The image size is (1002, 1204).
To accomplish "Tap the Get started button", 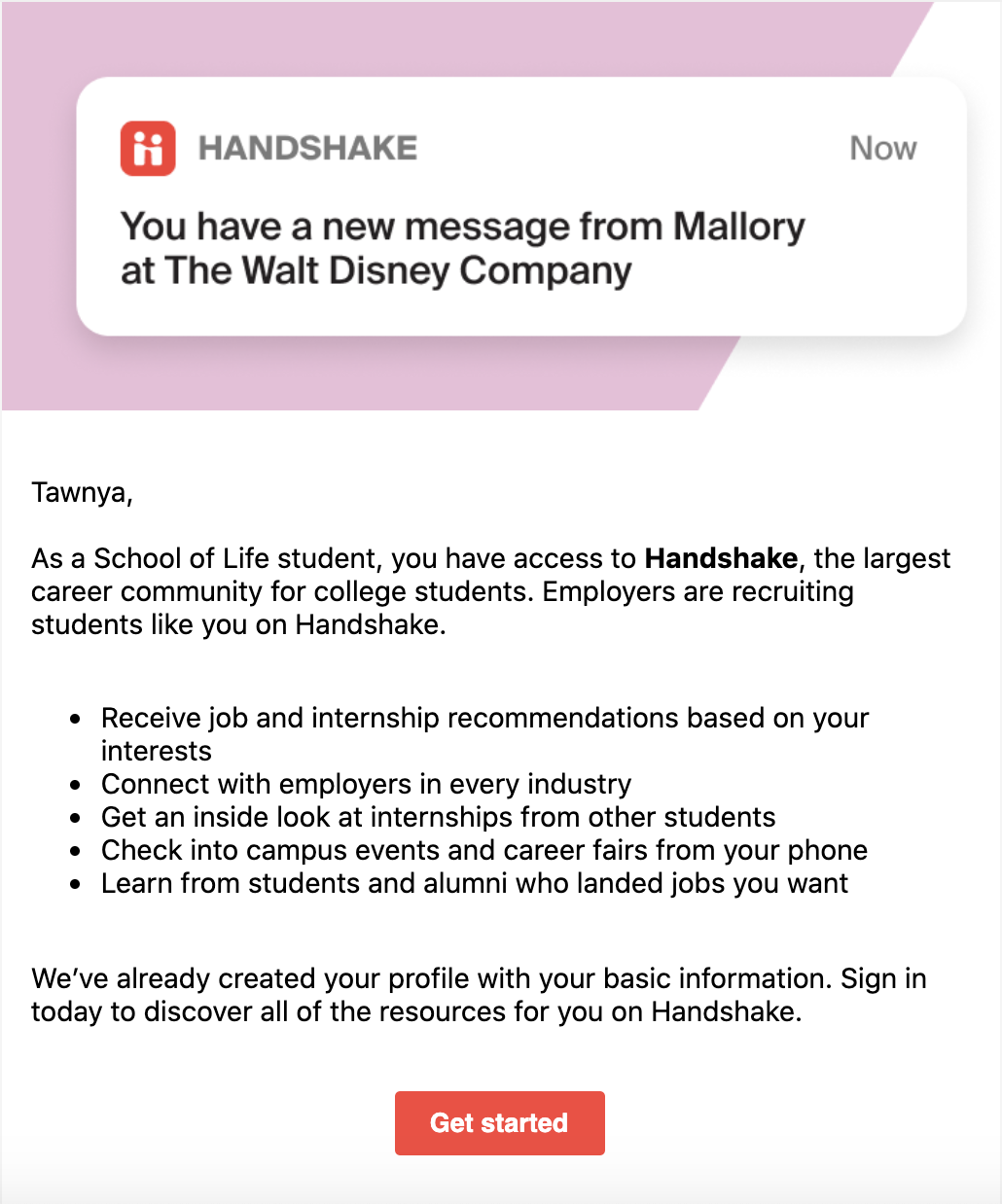I will (x=499, y=1122).
